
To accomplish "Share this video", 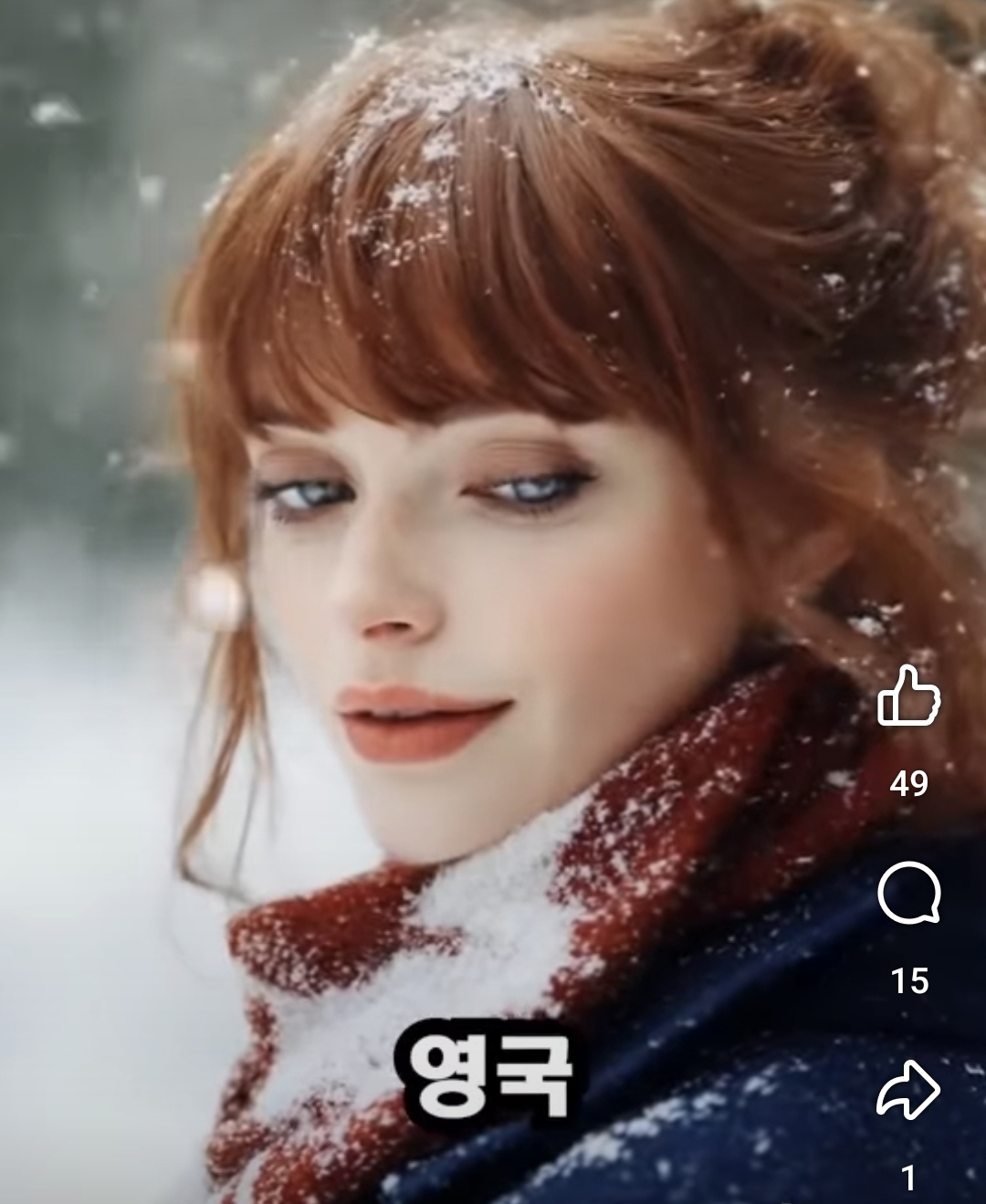I will tap(908, 1090).
